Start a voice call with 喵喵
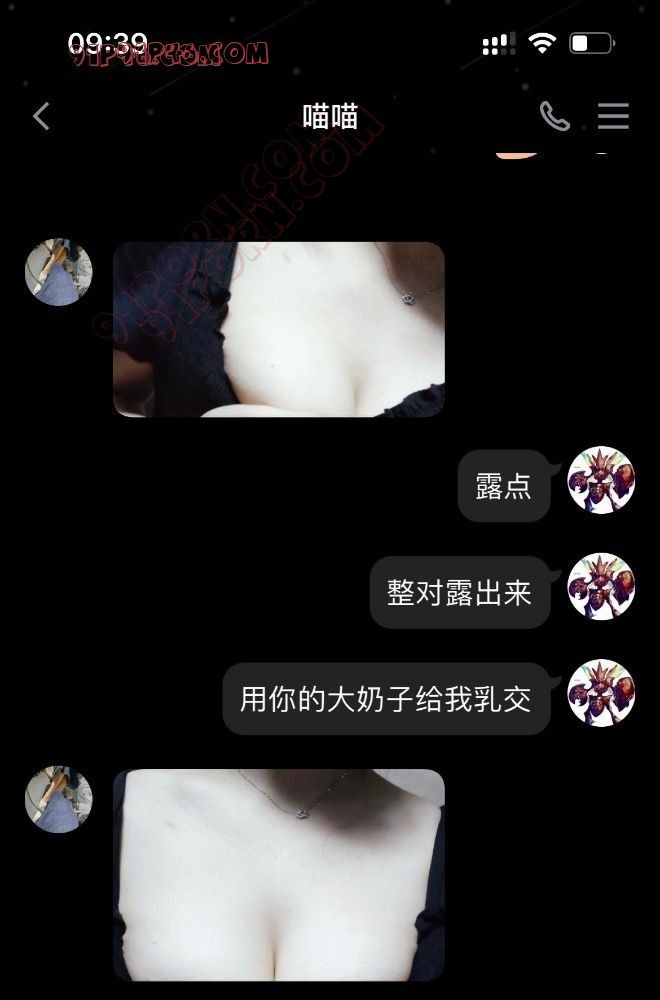The height and width of the screenshot is (1000, 660). [x=554, y=117]
